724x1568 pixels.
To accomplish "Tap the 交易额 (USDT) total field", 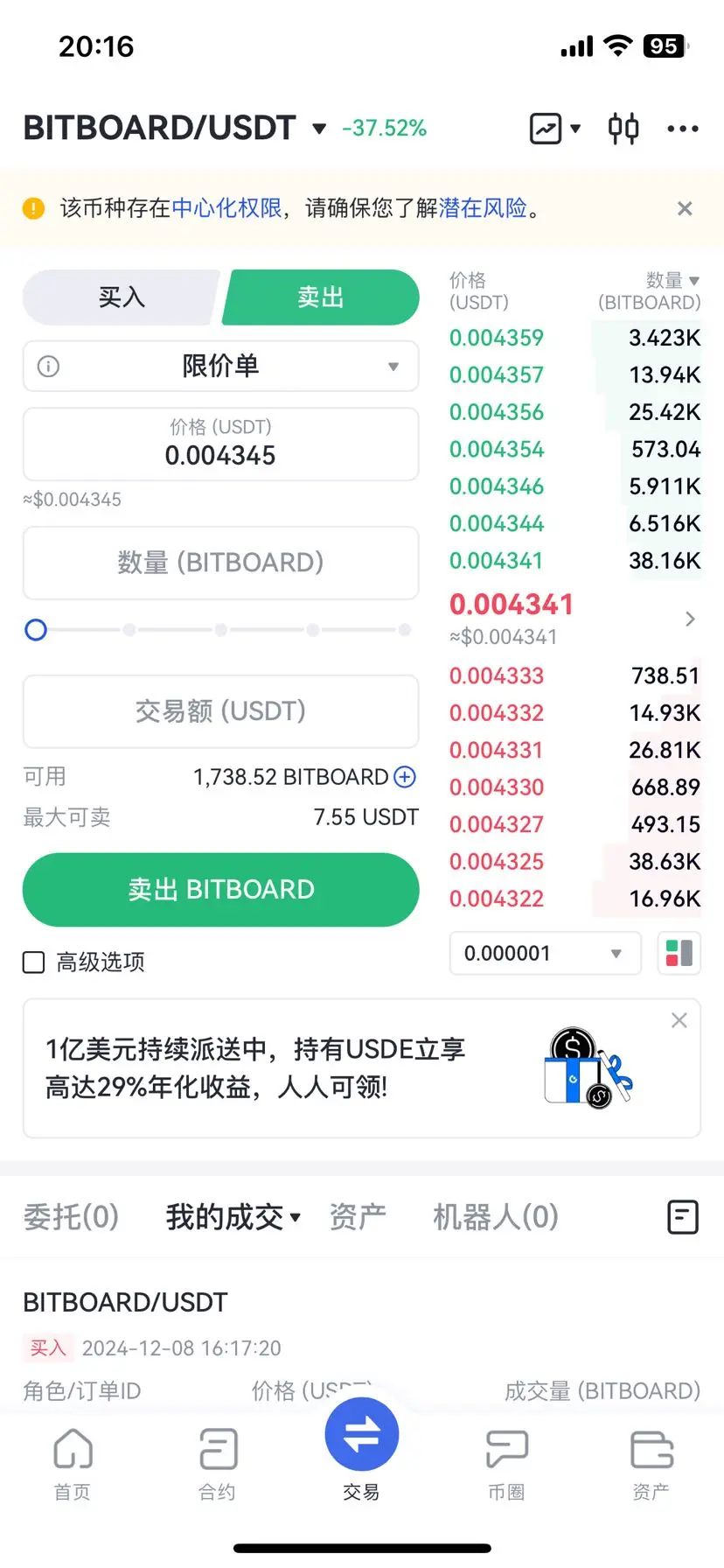I will (220, 711).
